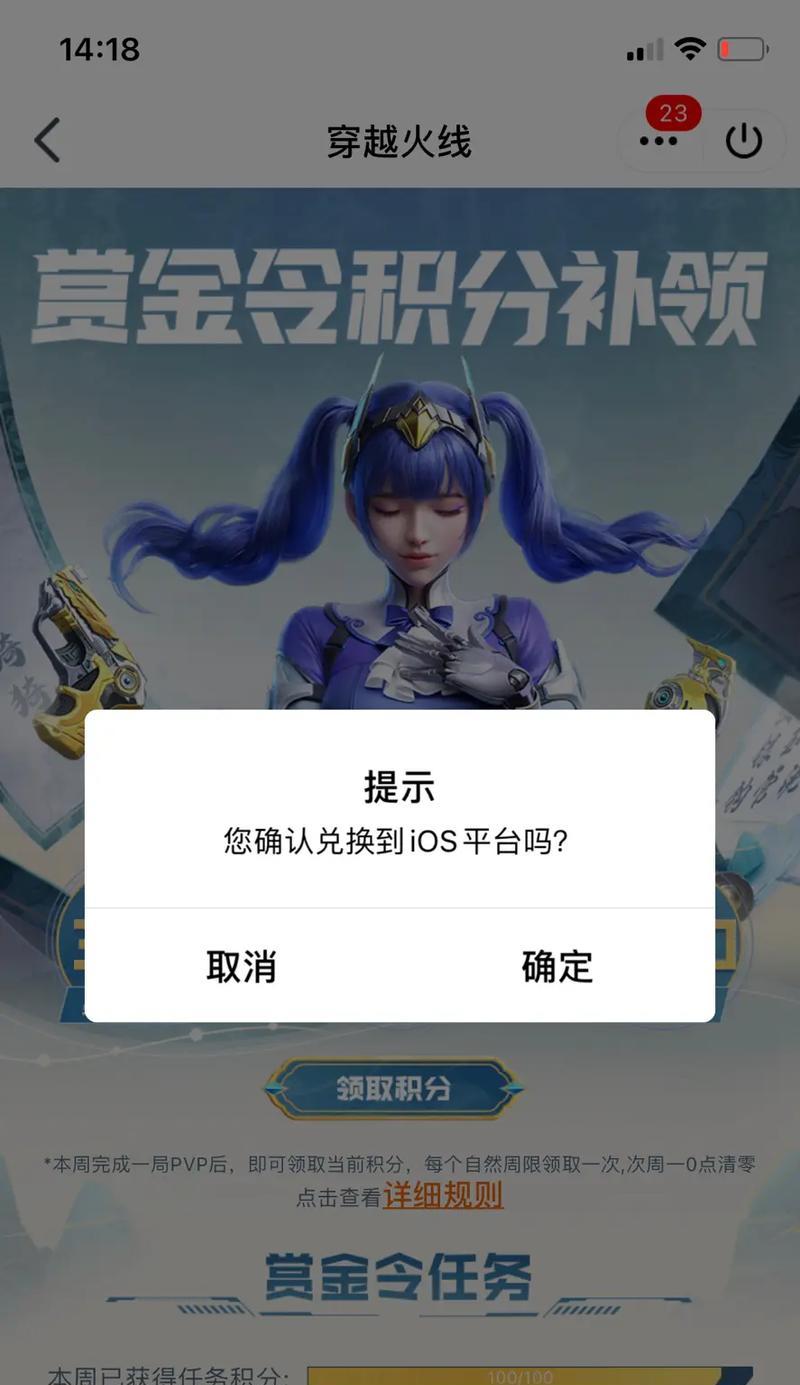Cancel the dialog with 取消
Image resolution: width=800 pixels, height=1385 pixels.
point(241,966)
